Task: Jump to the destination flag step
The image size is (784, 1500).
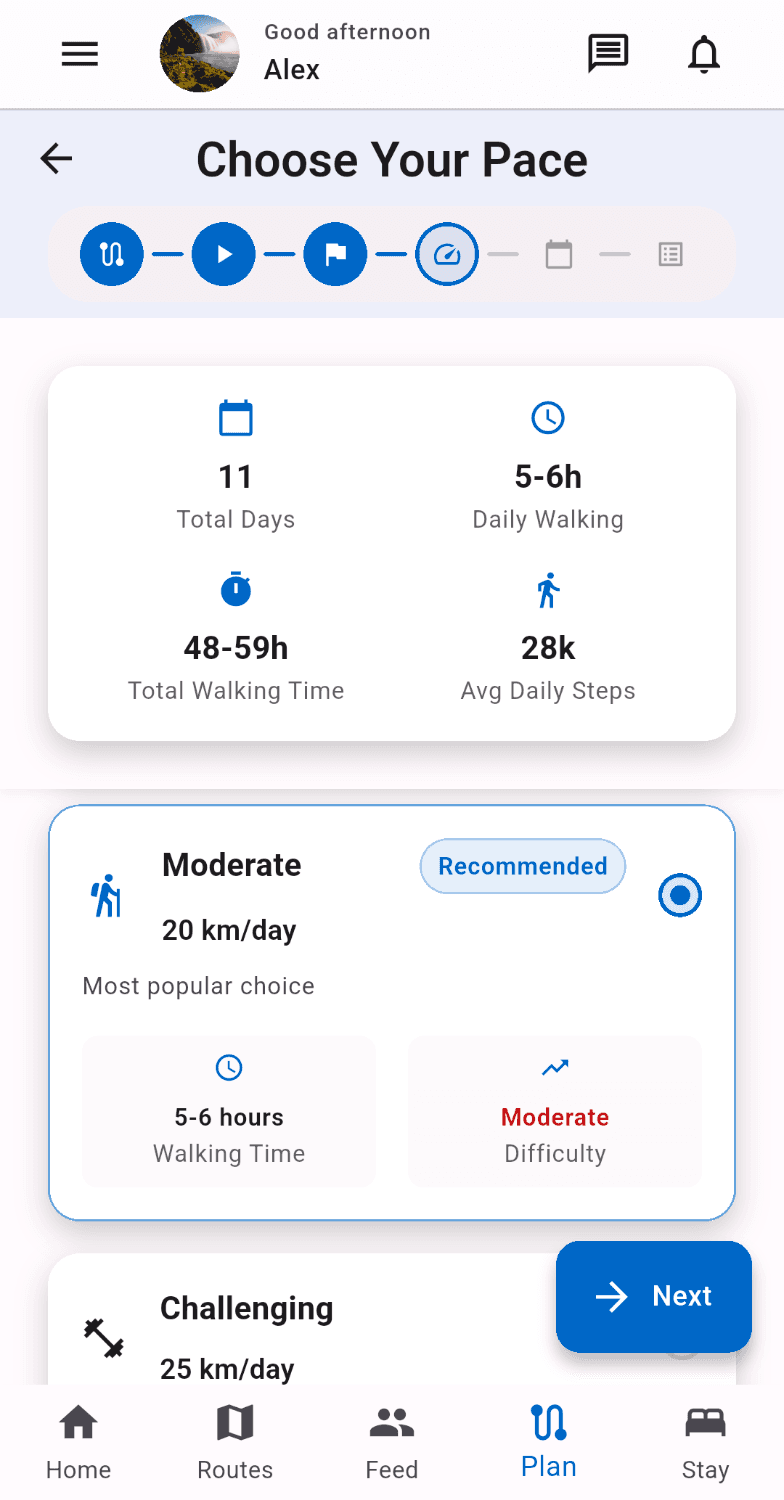Action: coord(335,254)
